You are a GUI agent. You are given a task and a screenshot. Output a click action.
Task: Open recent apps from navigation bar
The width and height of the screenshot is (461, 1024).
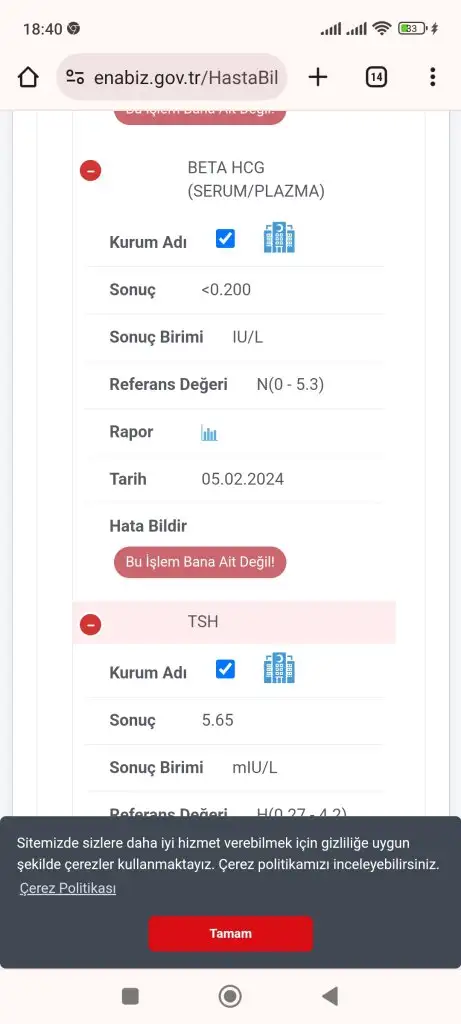[131, 996]
